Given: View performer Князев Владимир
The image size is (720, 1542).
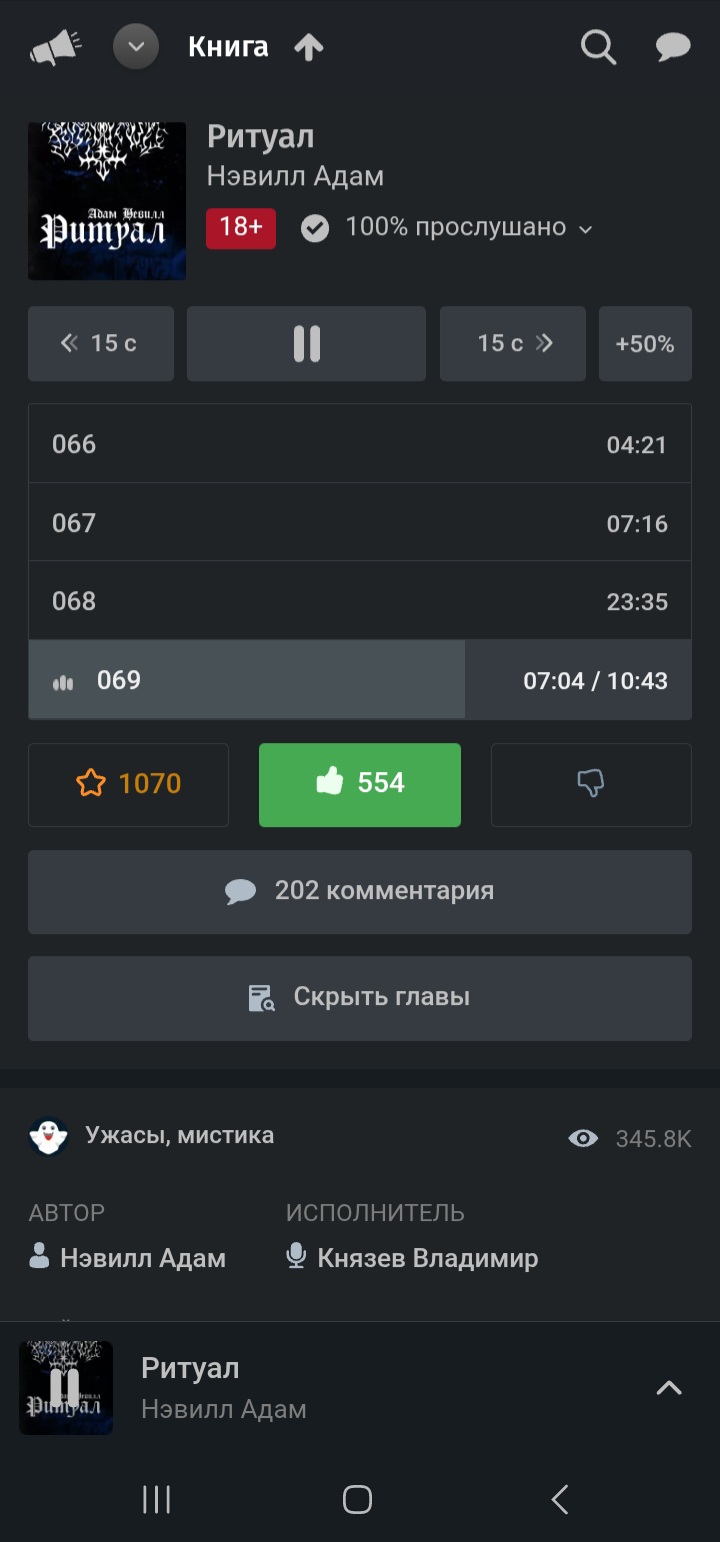Looking at the screenshot, I should (427, 1258).
